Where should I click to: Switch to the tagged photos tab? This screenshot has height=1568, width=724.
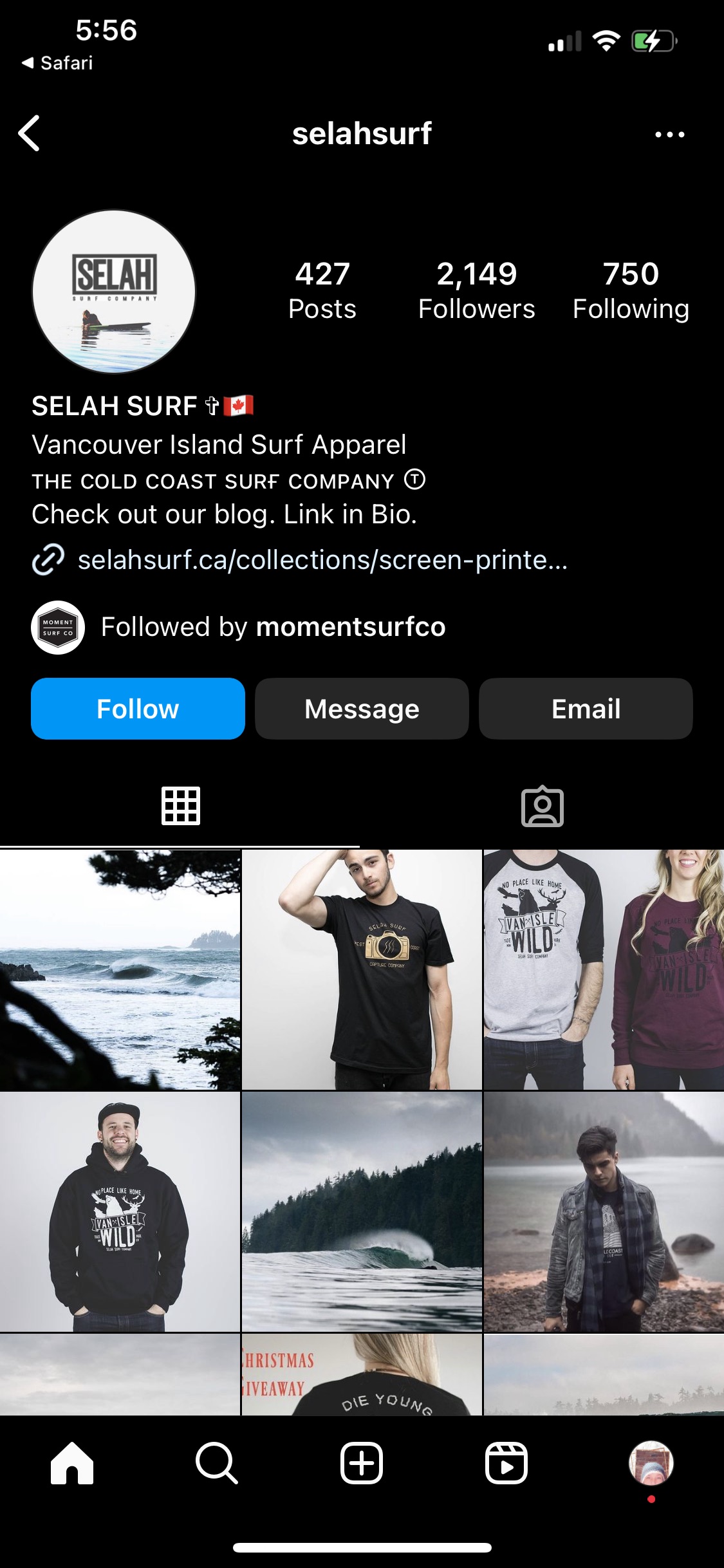tap(542, 806)
